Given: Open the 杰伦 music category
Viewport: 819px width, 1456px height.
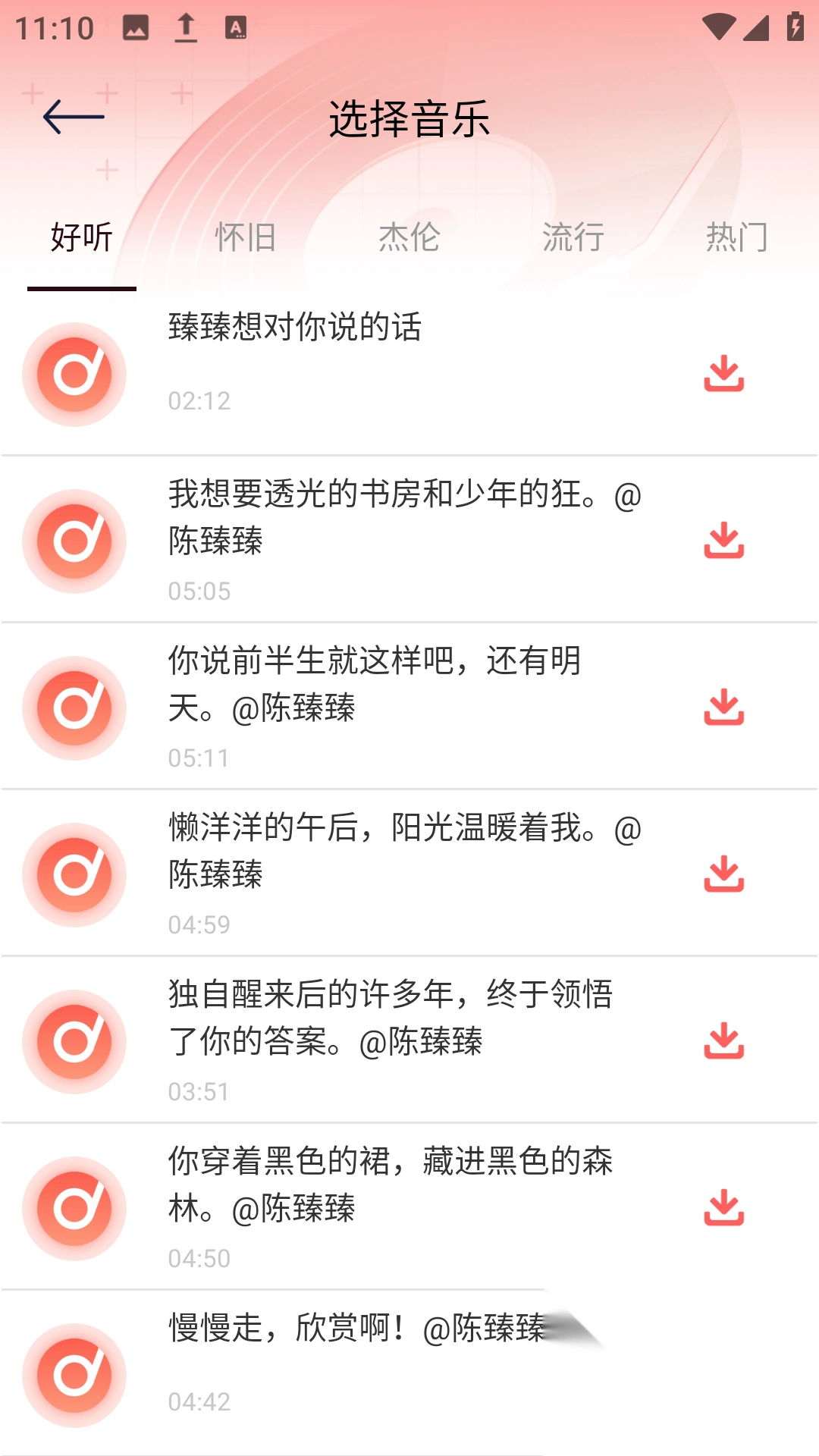Looking at the screenshot, I should coord(409,237).
